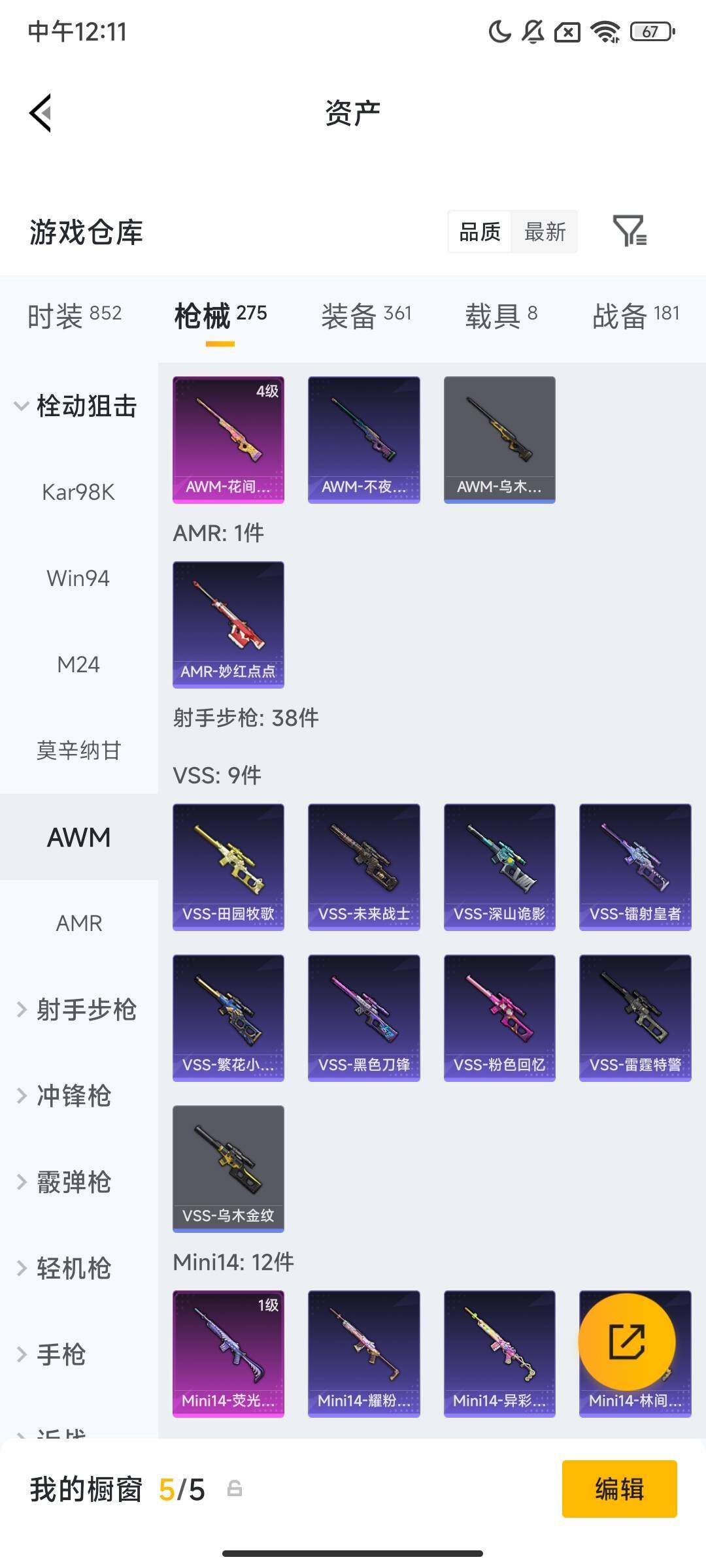This screenshot has height=1568, width=706.
Task: Go back using the top-left arrow
Action: pos(41,113)
